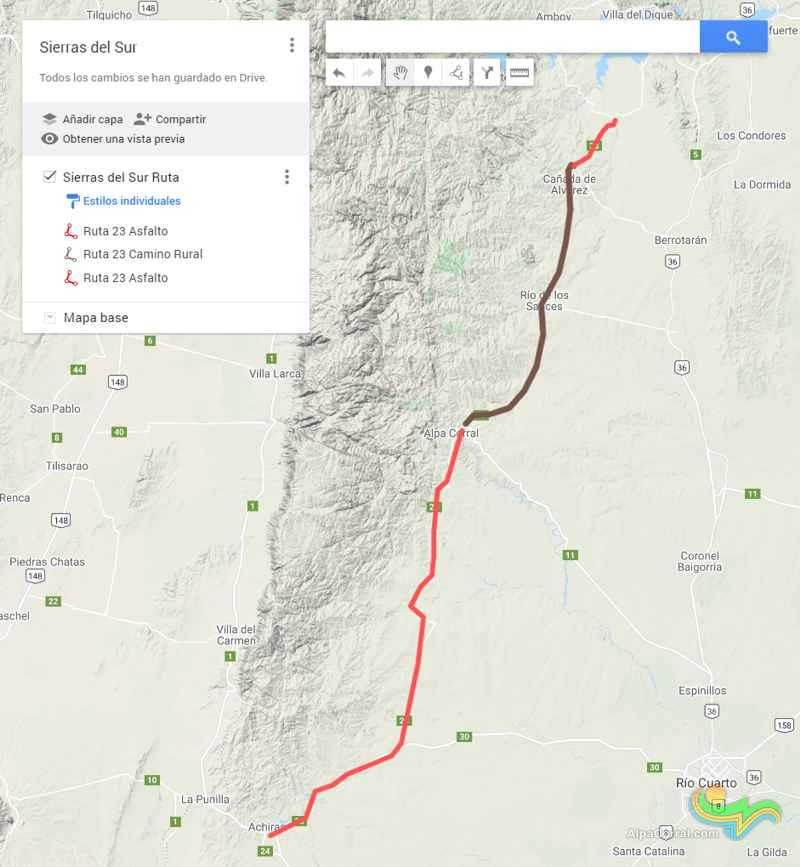Screen dimensions: 800x867
Task: Select the add marker tool
Action: tap(428, 73)
